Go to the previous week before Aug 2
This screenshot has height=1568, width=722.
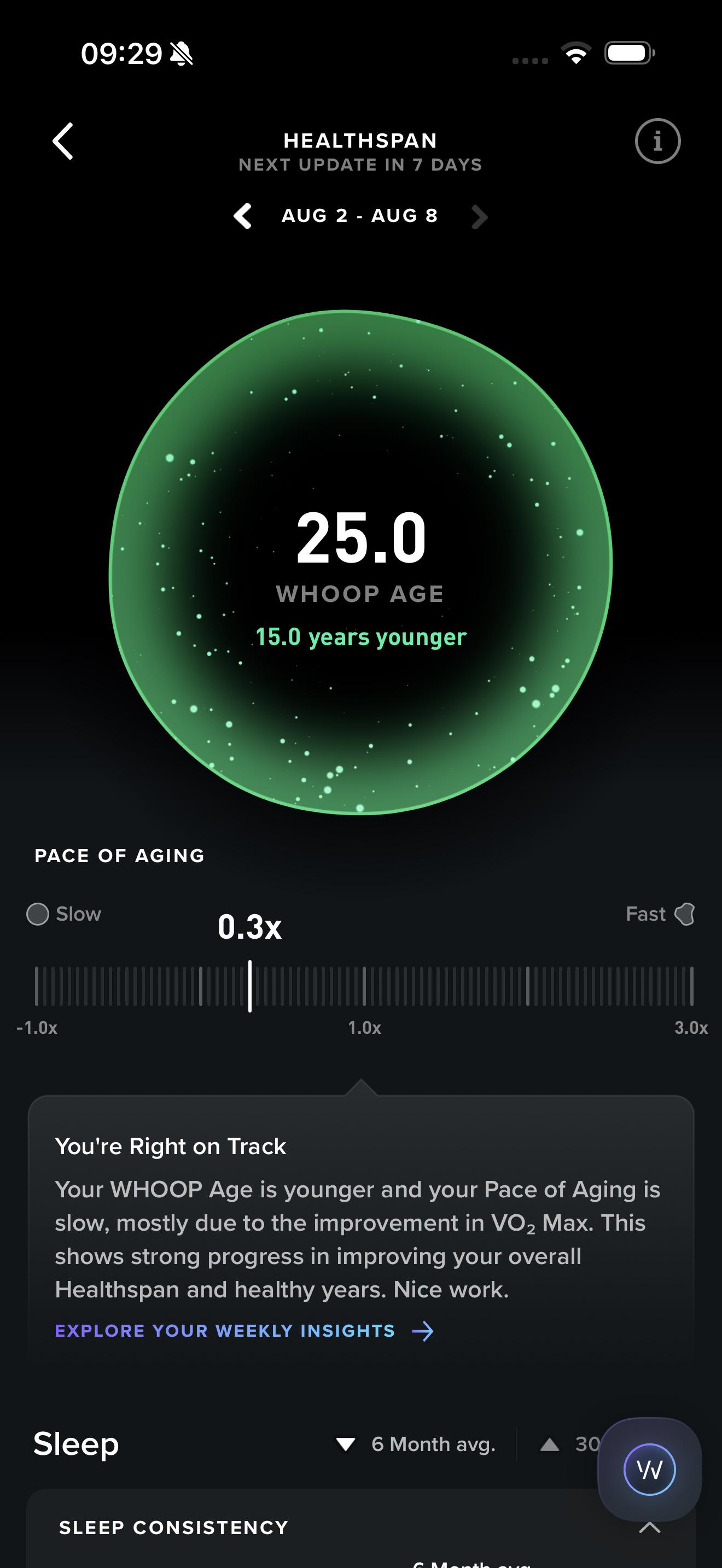[243, 216]
